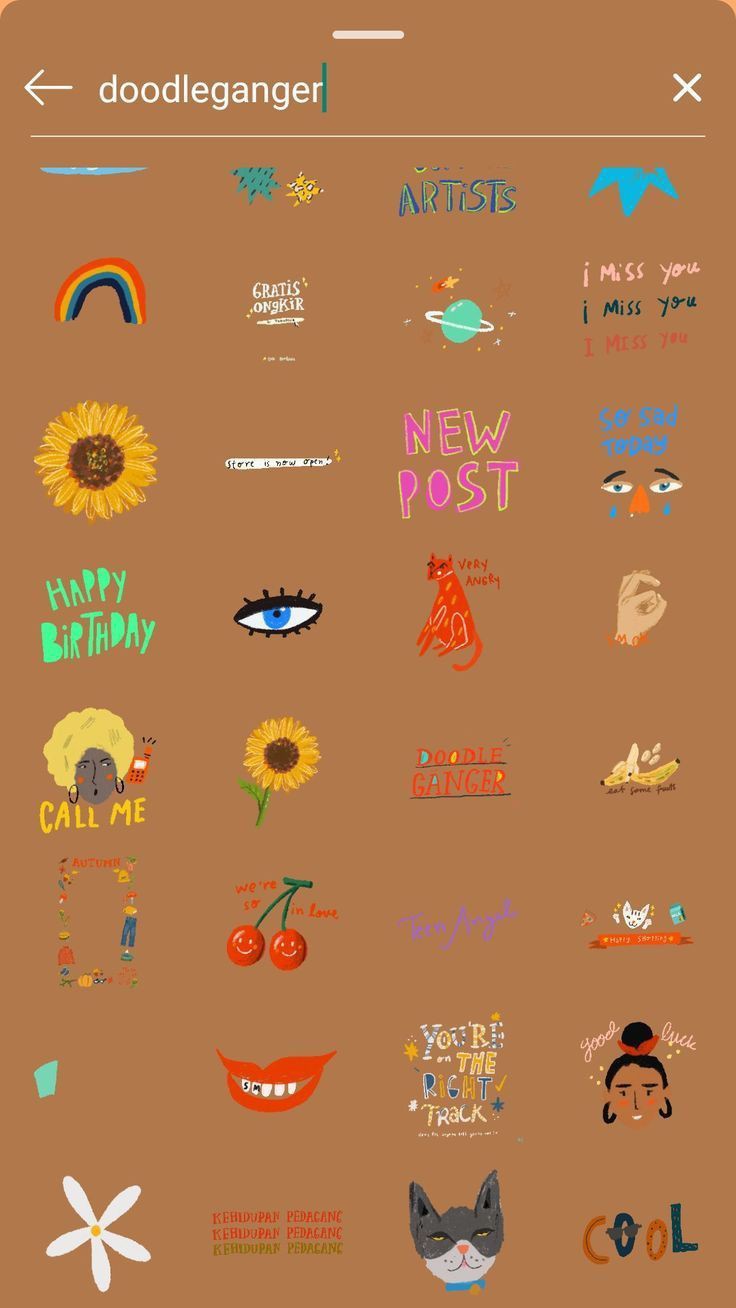Add the Doodle Ganger text sticker
Viewport: 736px width, 1308px height.
click(x=459, y=771)
